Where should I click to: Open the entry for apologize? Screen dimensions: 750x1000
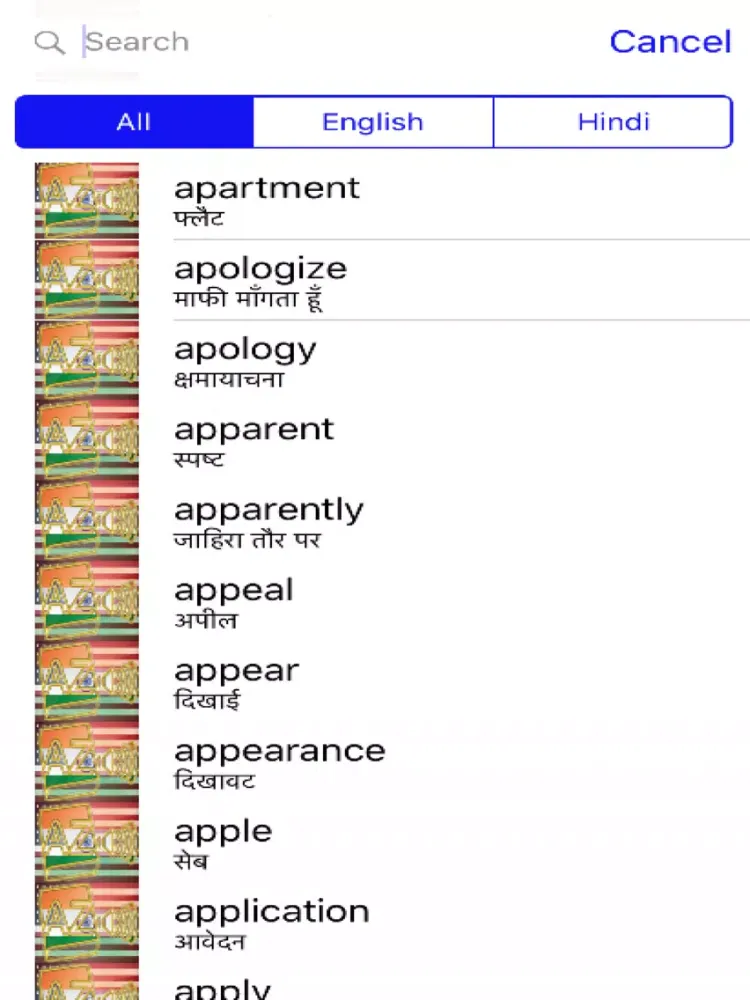pos(261,268)
